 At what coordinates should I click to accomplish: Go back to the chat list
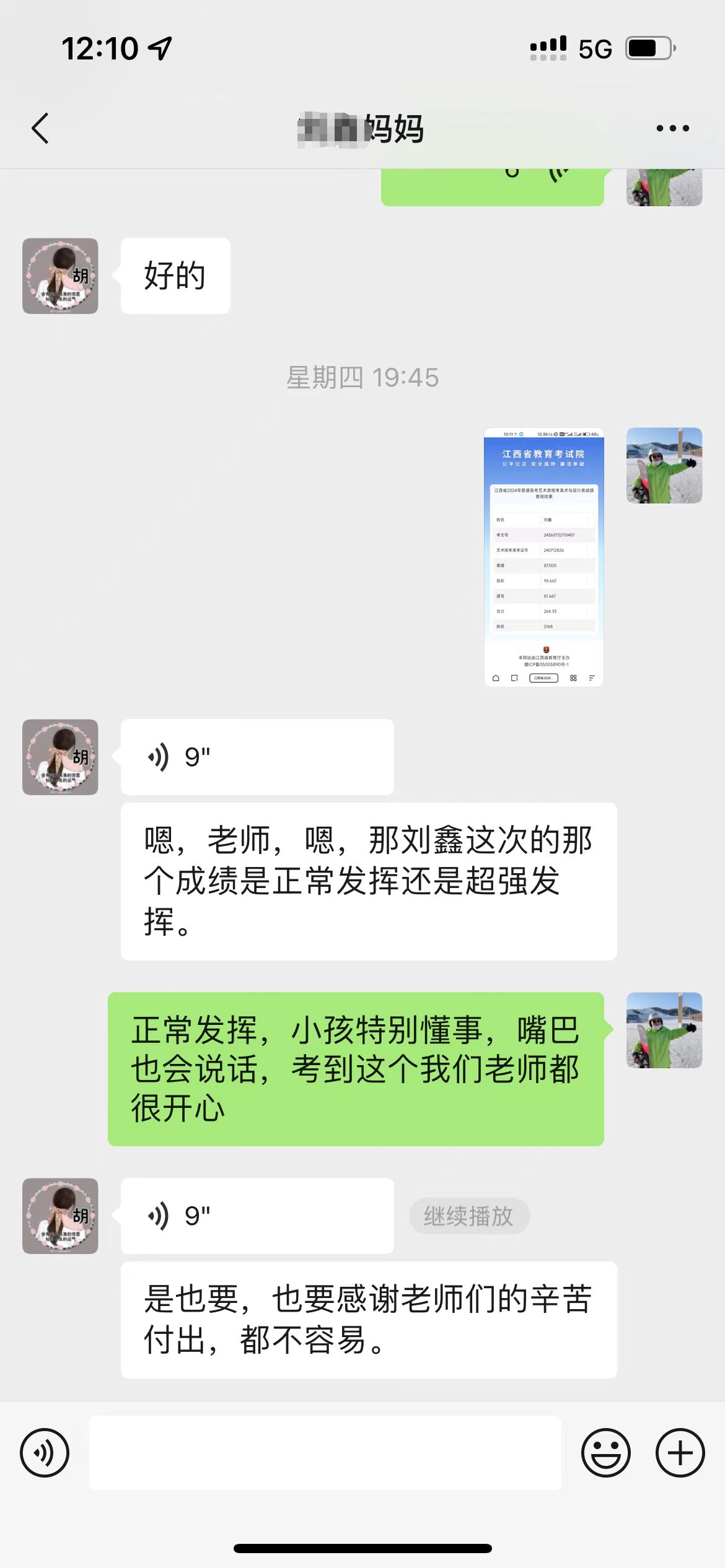point(40,129)
